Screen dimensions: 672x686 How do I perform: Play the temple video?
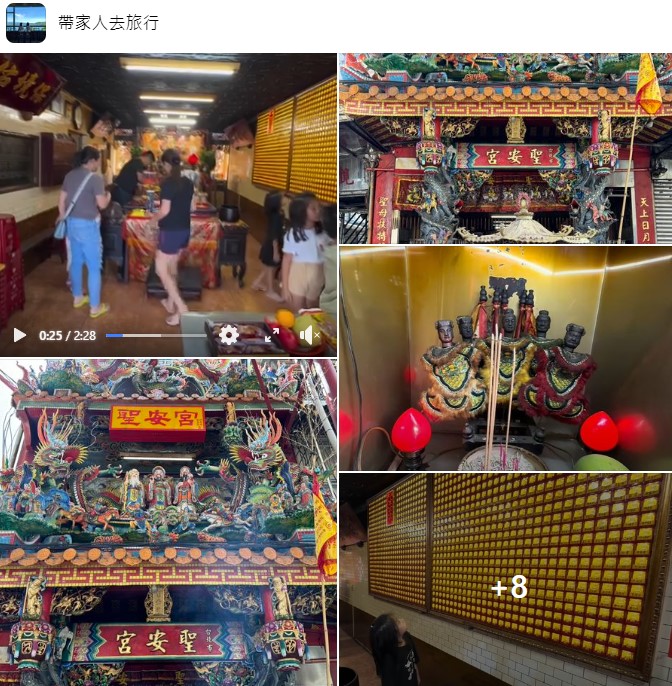click(x=20, y=335)
